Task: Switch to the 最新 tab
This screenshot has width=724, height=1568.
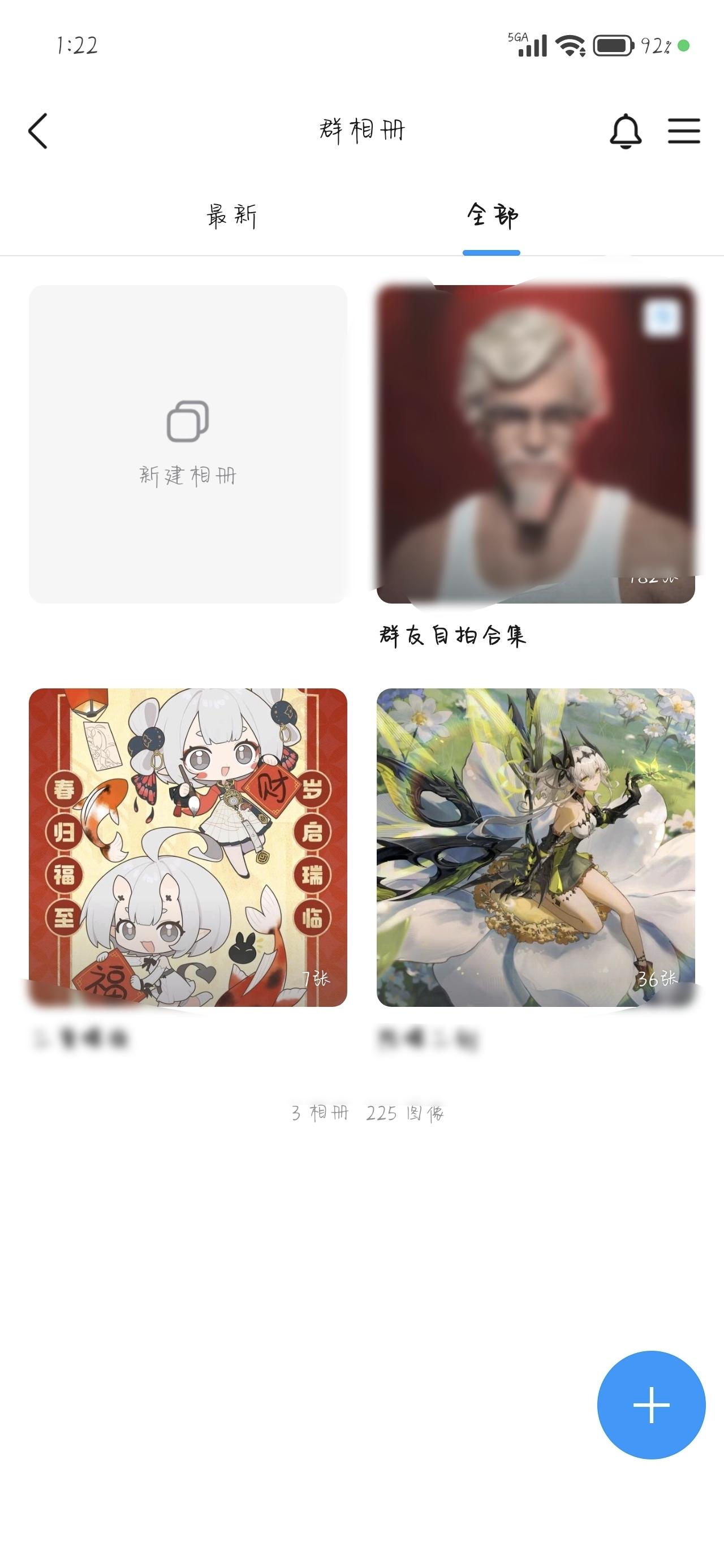Action: [231, 216]
